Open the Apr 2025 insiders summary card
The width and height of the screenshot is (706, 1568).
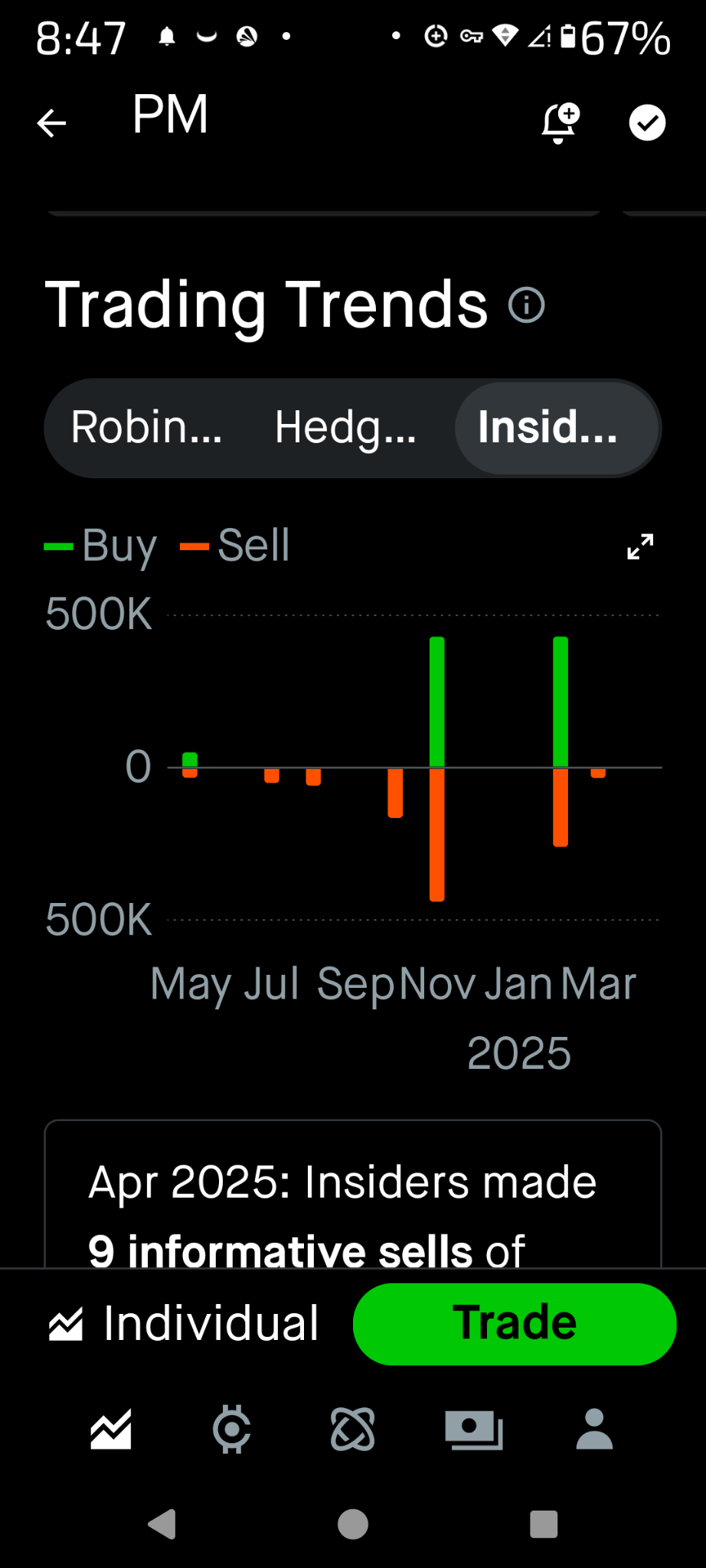pos(353,1194)
